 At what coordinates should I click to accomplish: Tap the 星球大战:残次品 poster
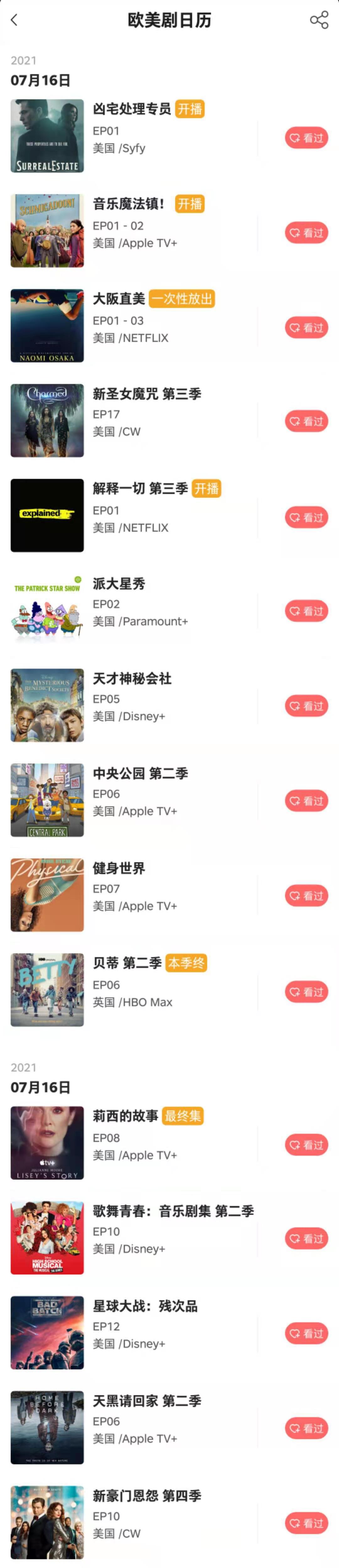47,1332
